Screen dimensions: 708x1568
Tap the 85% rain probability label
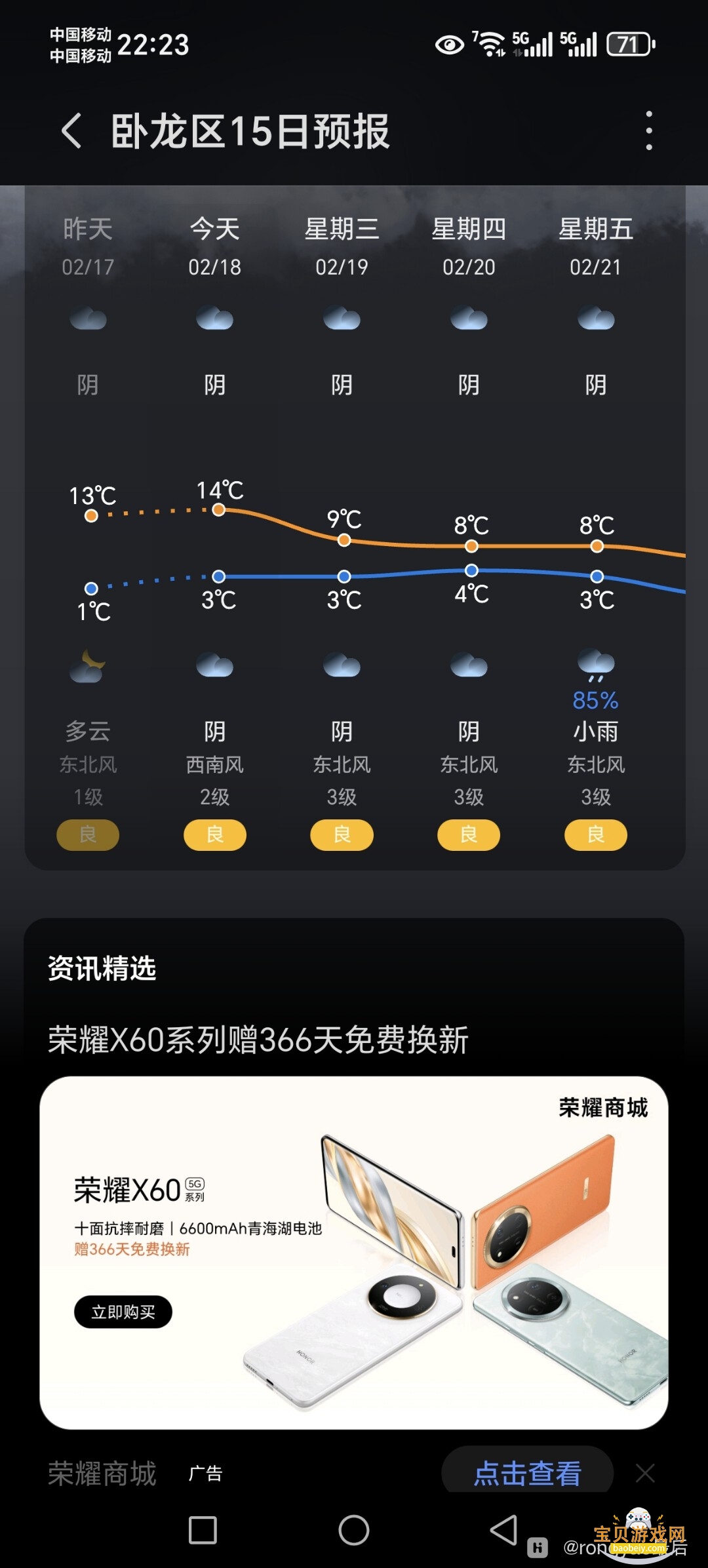(595, 700)
